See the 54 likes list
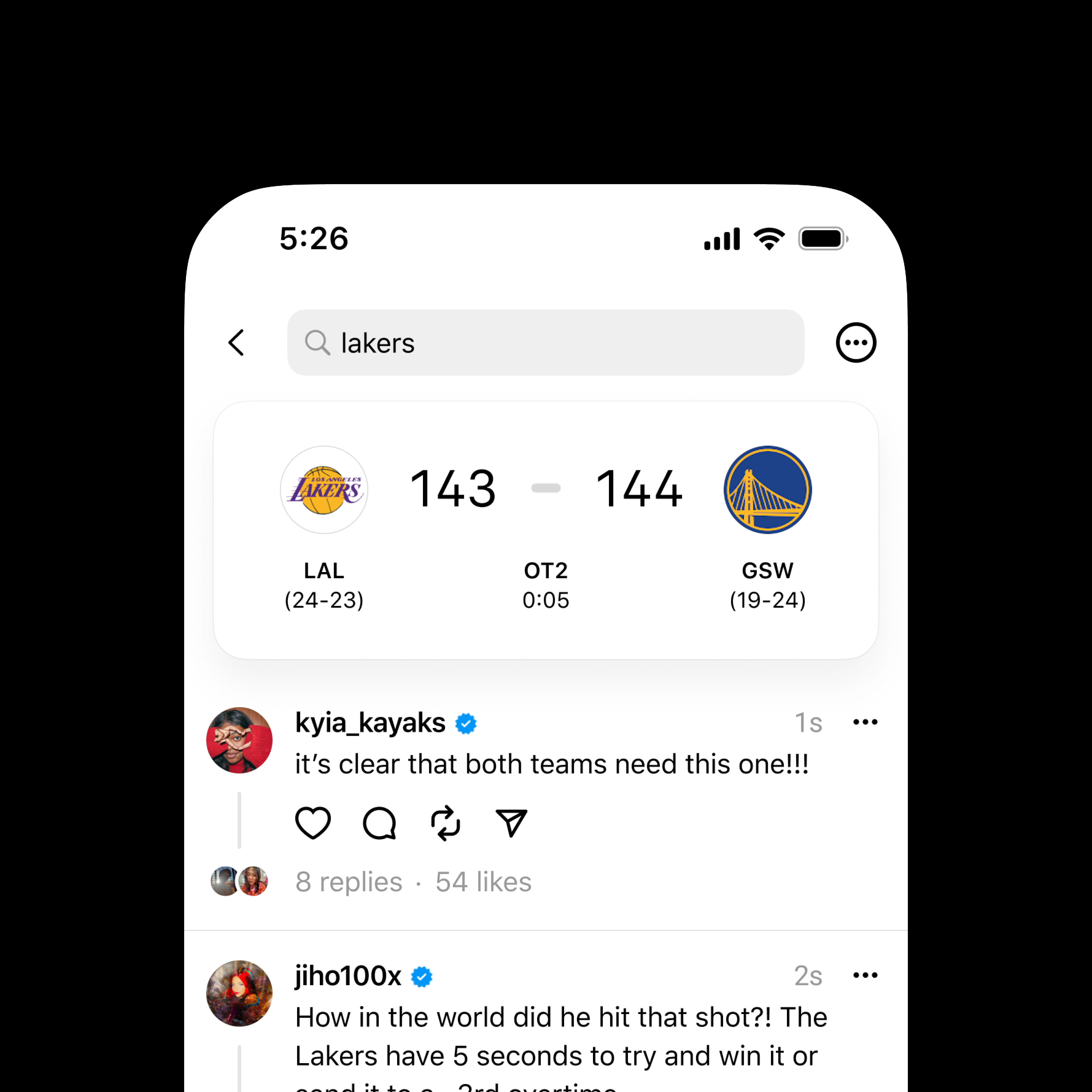This screenshot has width=1092, height=1092. coord(483,882)
